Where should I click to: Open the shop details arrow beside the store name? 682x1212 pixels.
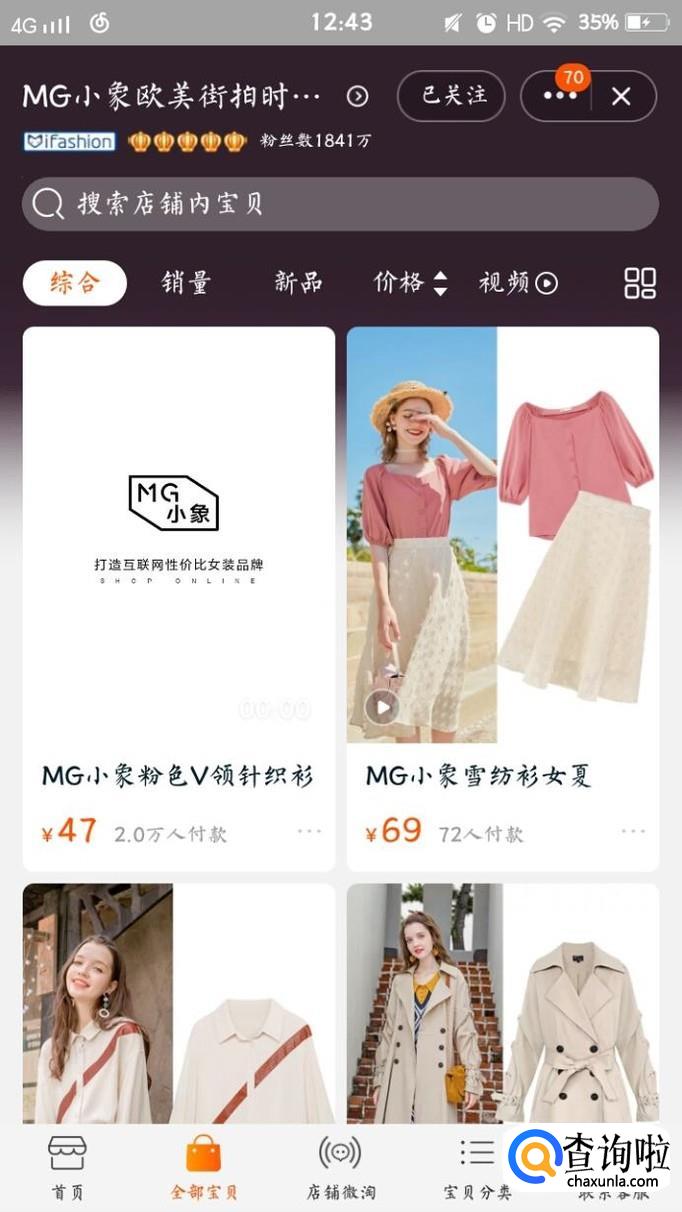357,96
